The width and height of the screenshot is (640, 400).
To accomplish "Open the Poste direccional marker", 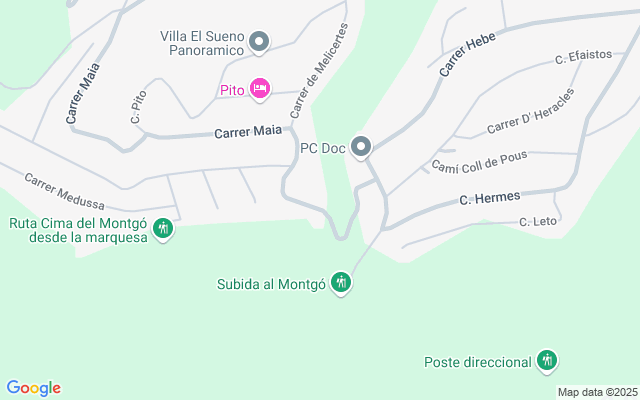I will 546,361.
